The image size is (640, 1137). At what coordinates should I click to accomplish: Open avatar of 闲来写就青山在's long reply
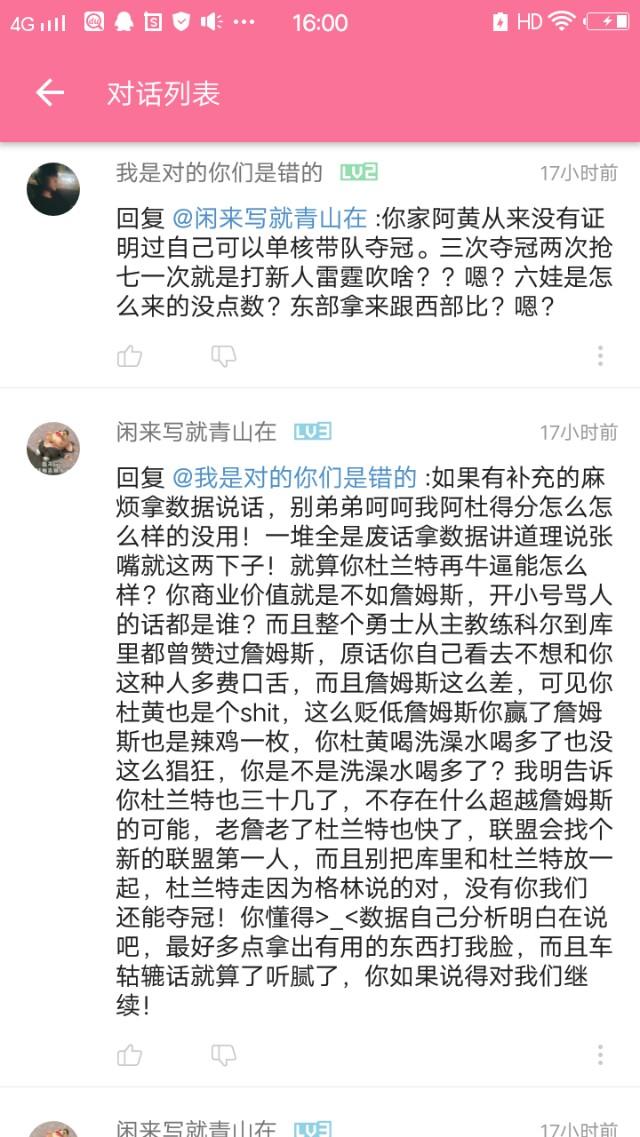click(53, 448)
